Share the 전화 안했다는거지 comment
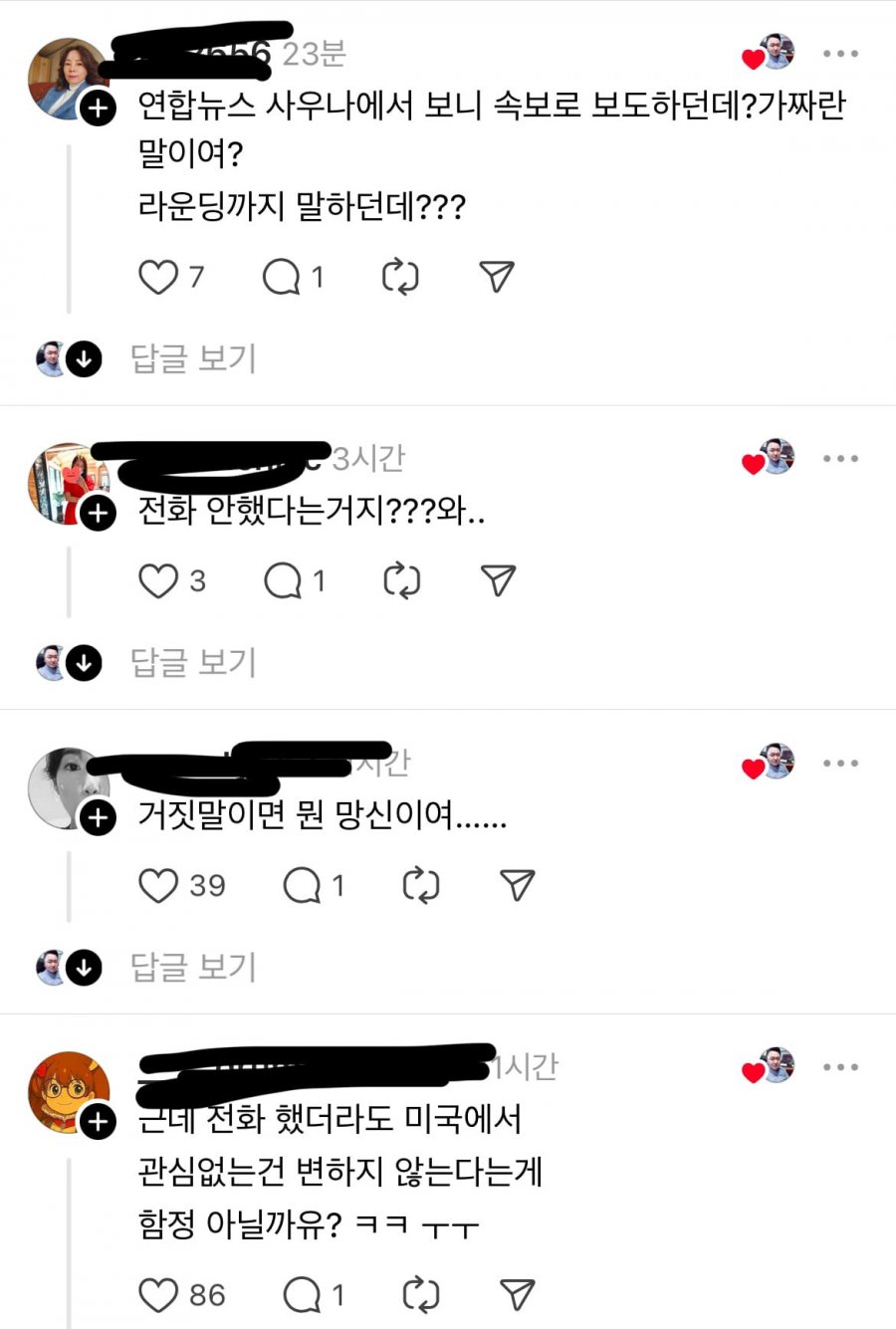896x1329 pixels. [498, 580]
